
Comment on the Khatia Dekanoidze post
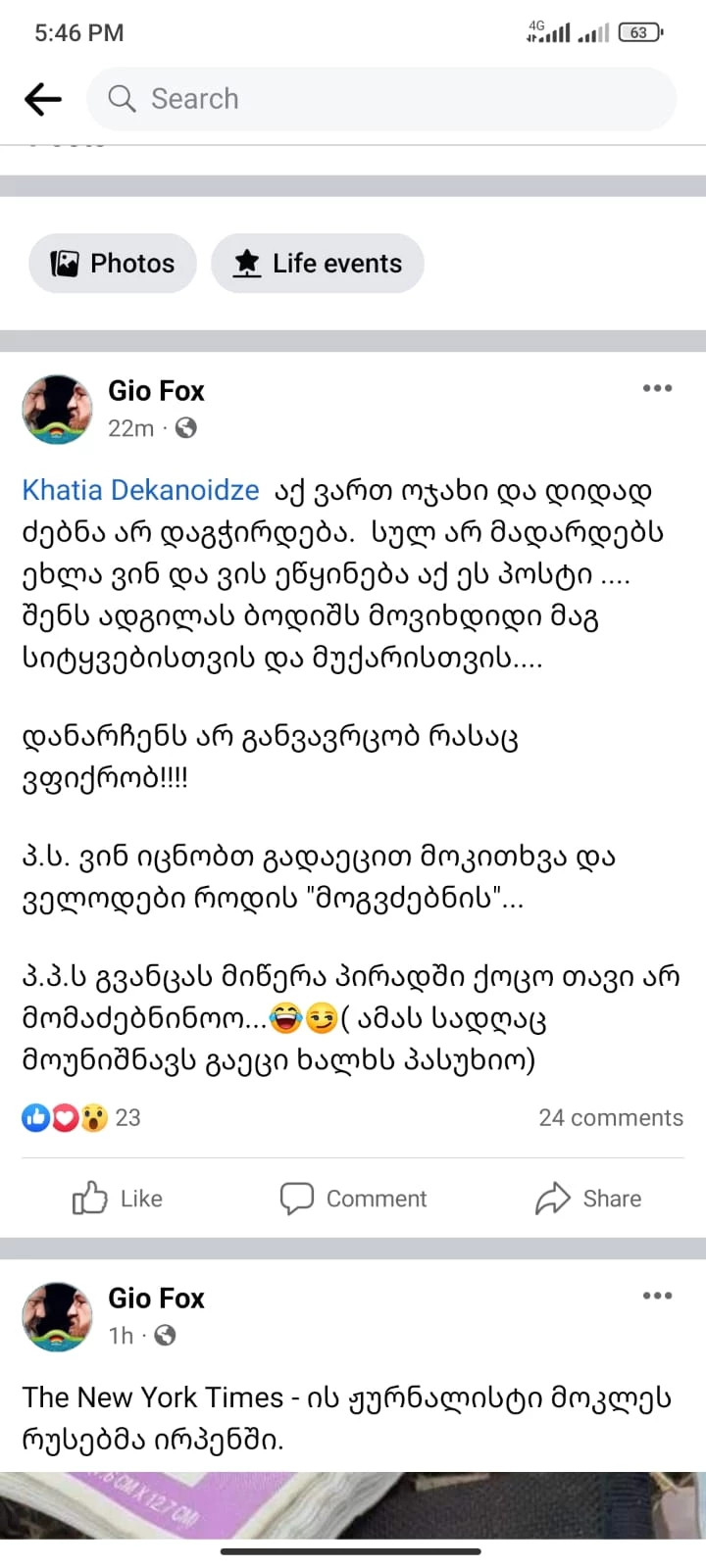click(353, 1198)
